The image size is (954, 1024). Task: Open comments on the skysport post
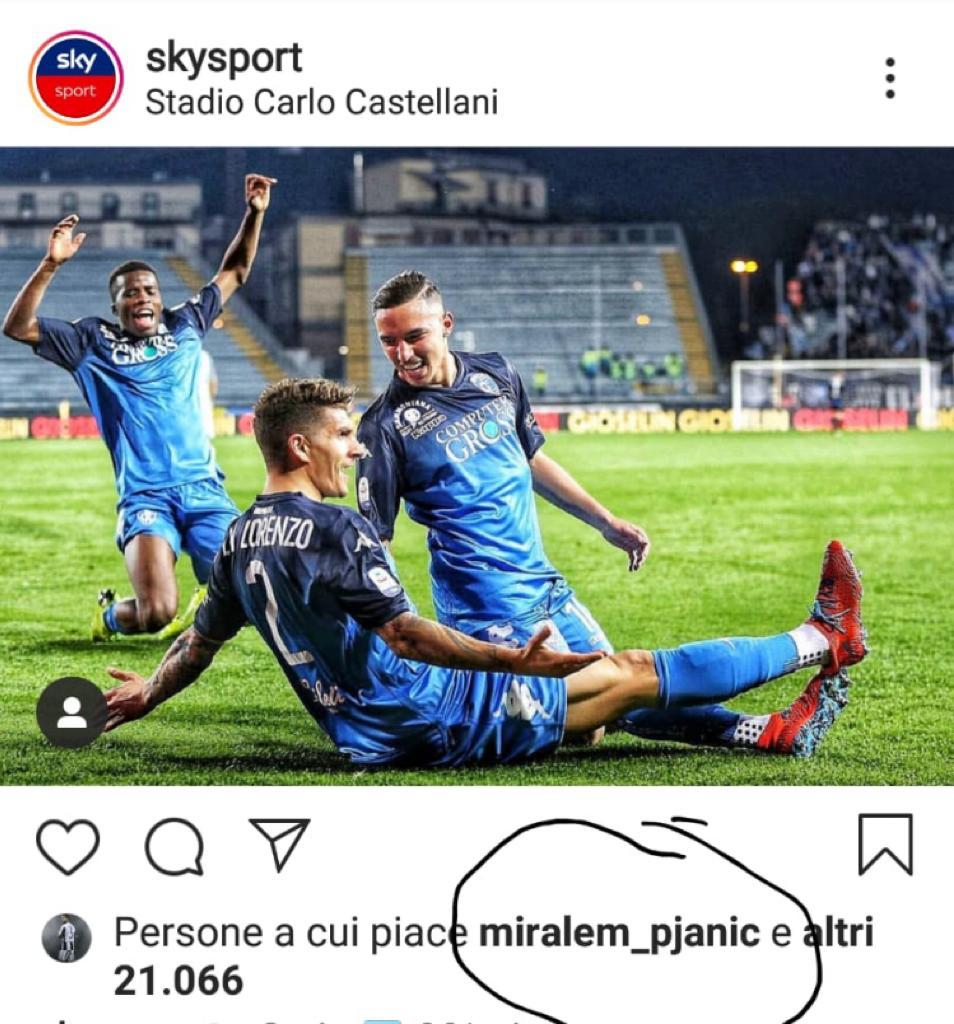click(174, 846)
